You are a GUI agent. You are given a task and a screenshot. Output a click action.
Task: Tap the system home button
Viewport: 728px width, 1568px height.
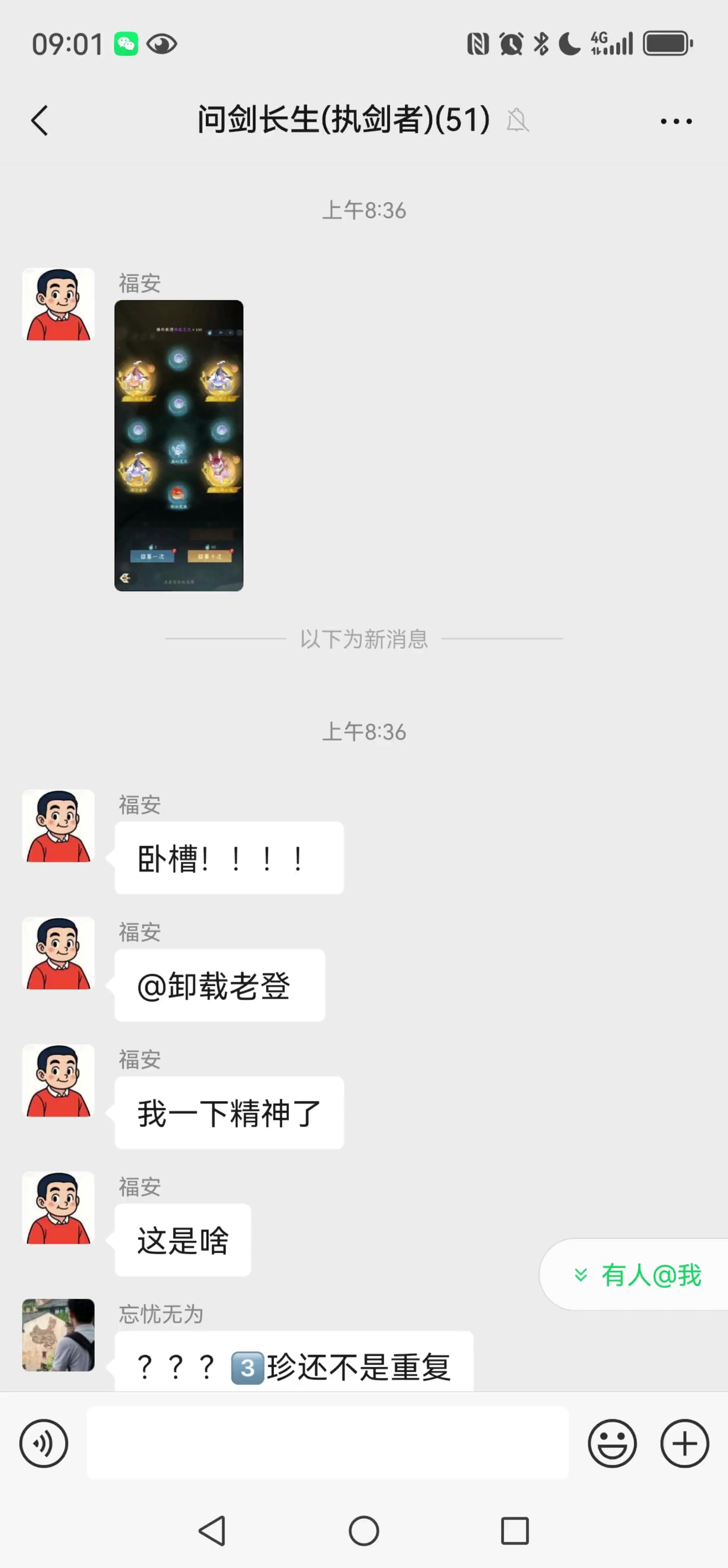click(364, 1530)
